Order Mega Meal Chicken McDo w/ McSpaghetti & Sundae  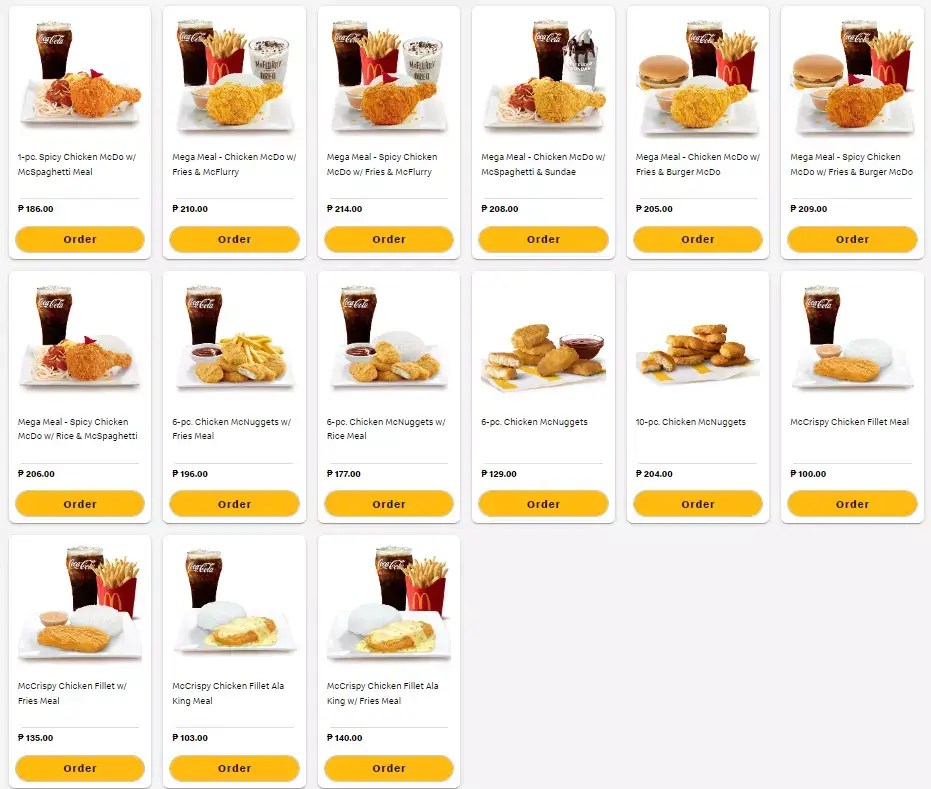[x=543, y=240]
